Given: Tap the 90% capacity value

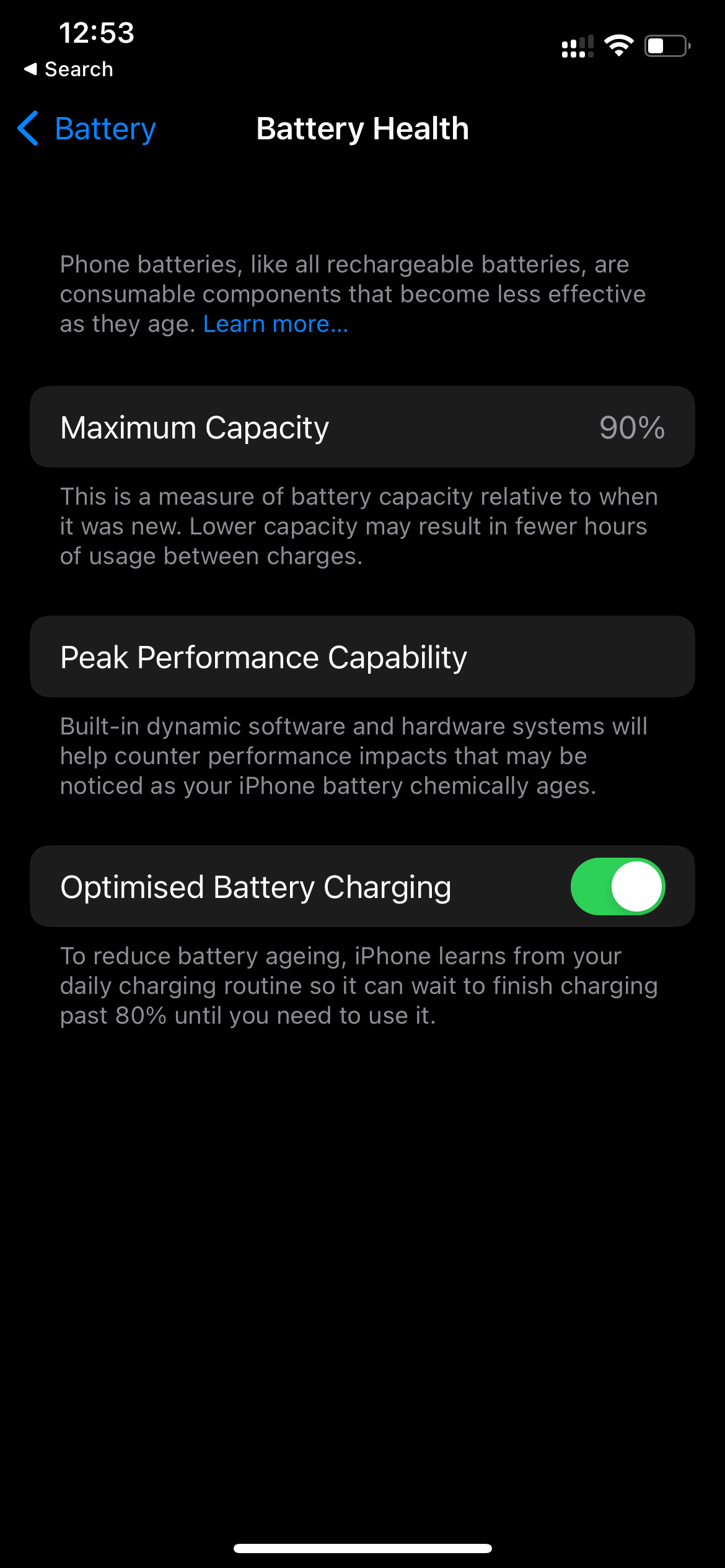Looking at the screenshot, I should pyautogui.click(x=632, y=427).
